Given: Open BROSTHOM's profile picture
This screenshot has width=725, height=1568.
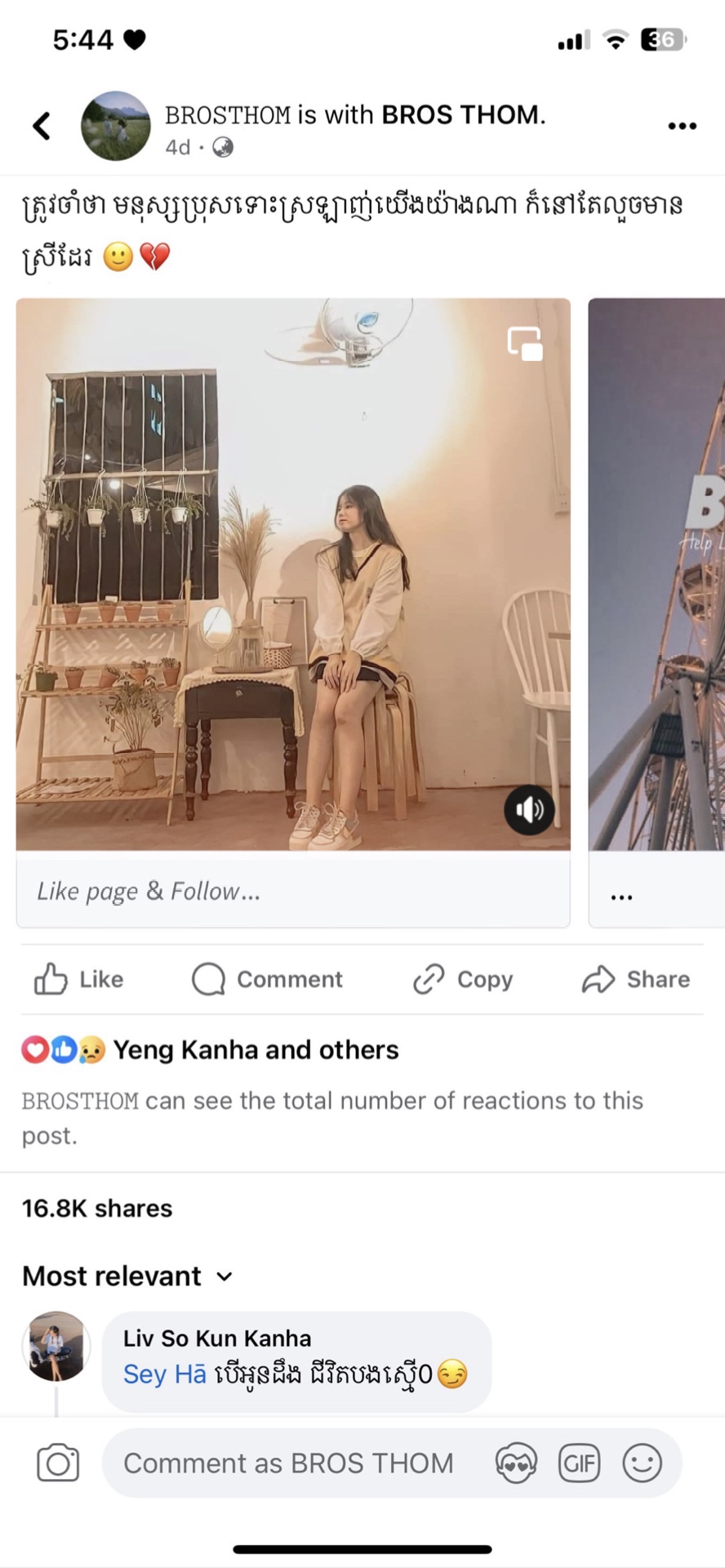Looking at the screenshot, I should [116, 126].
